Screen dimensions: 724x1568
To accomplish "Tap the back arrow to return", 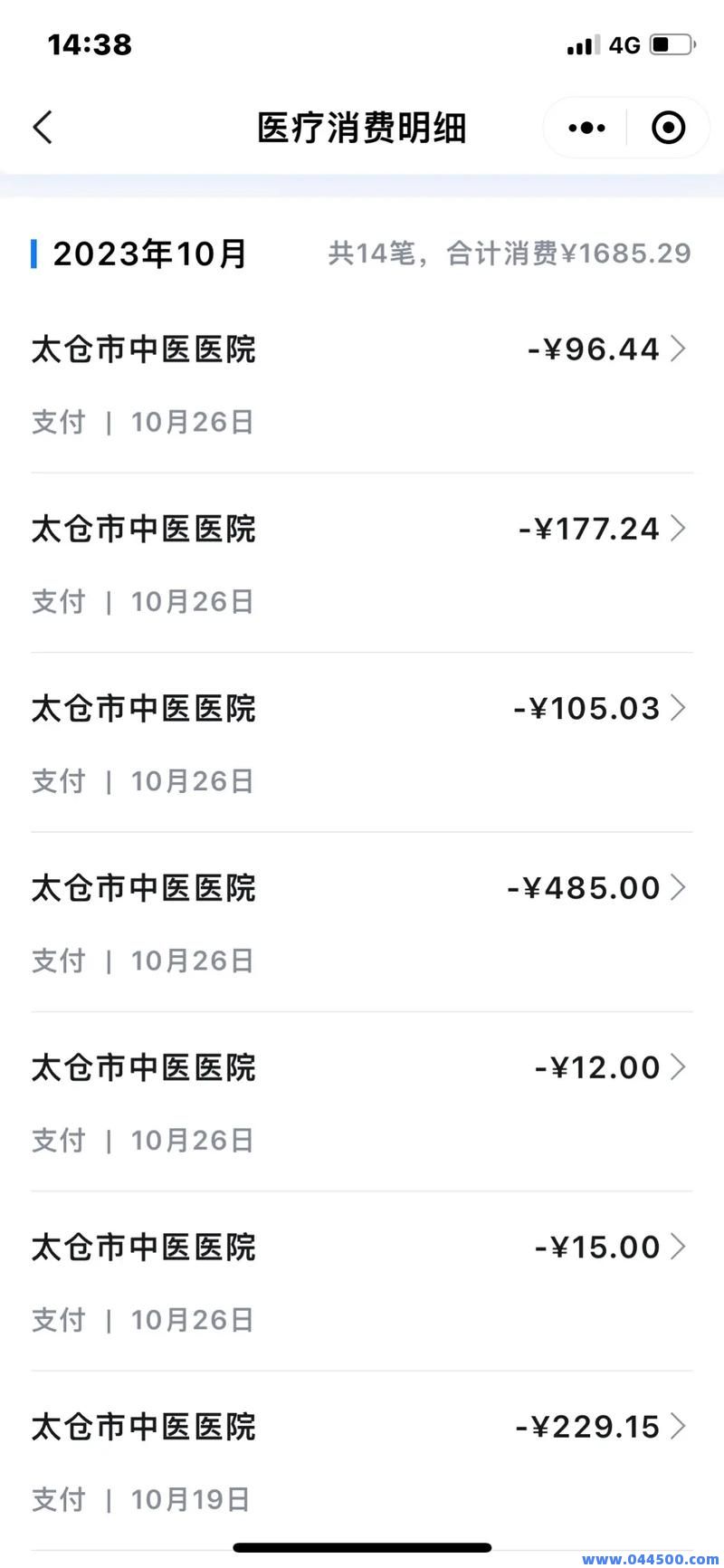I will click(42, 128).
